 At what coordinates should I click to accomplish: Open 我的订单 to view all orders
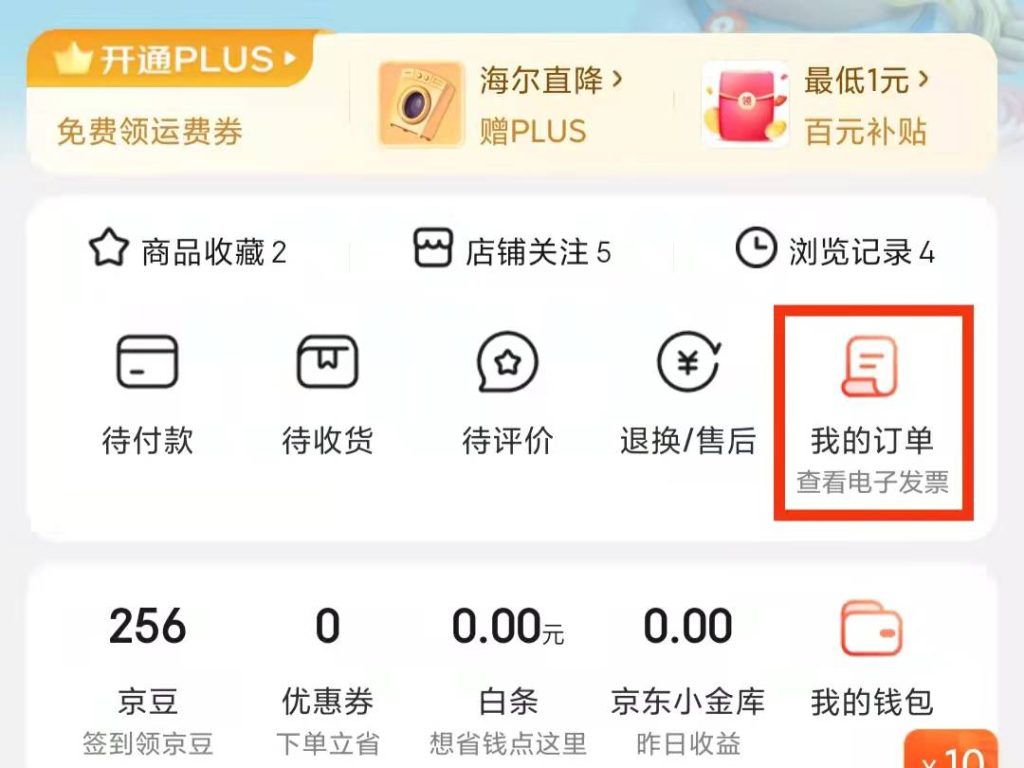(872, 410)
